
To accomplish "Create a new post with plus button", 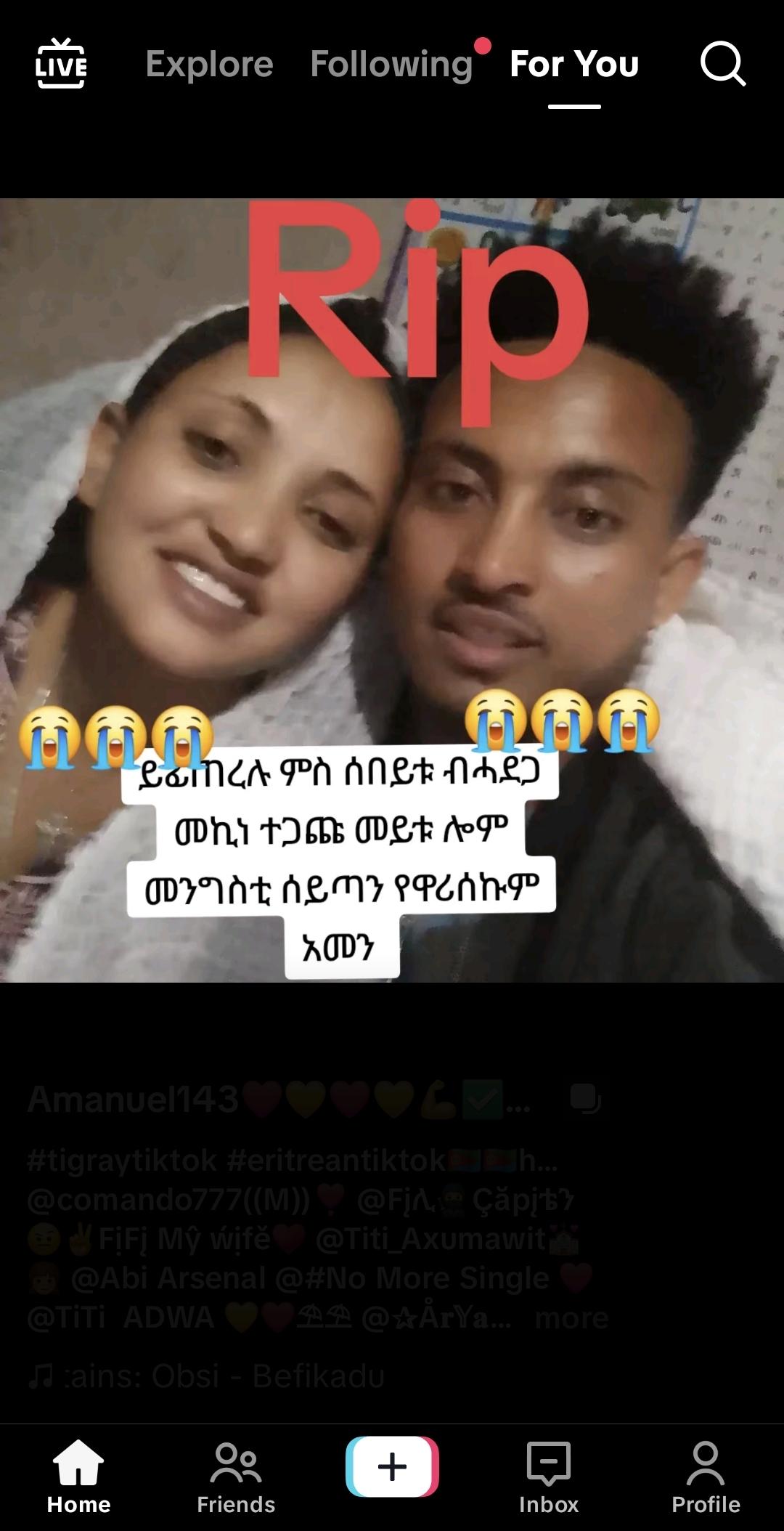I will point(392,1467).
